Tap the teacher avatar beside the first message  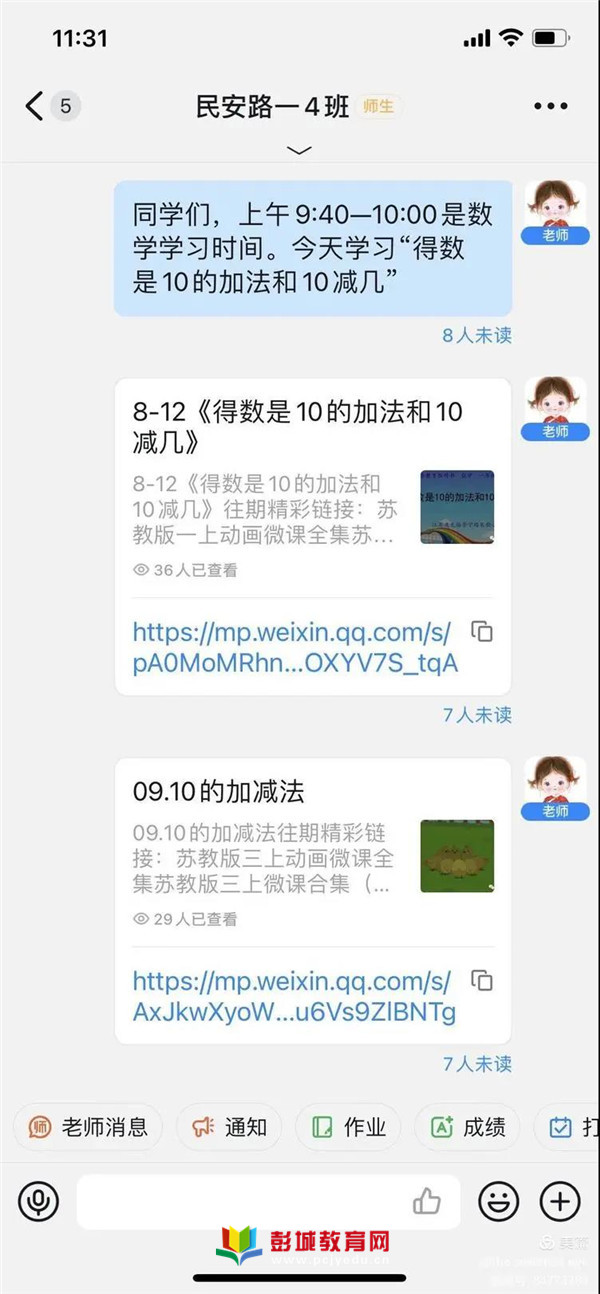pos(555,208)
